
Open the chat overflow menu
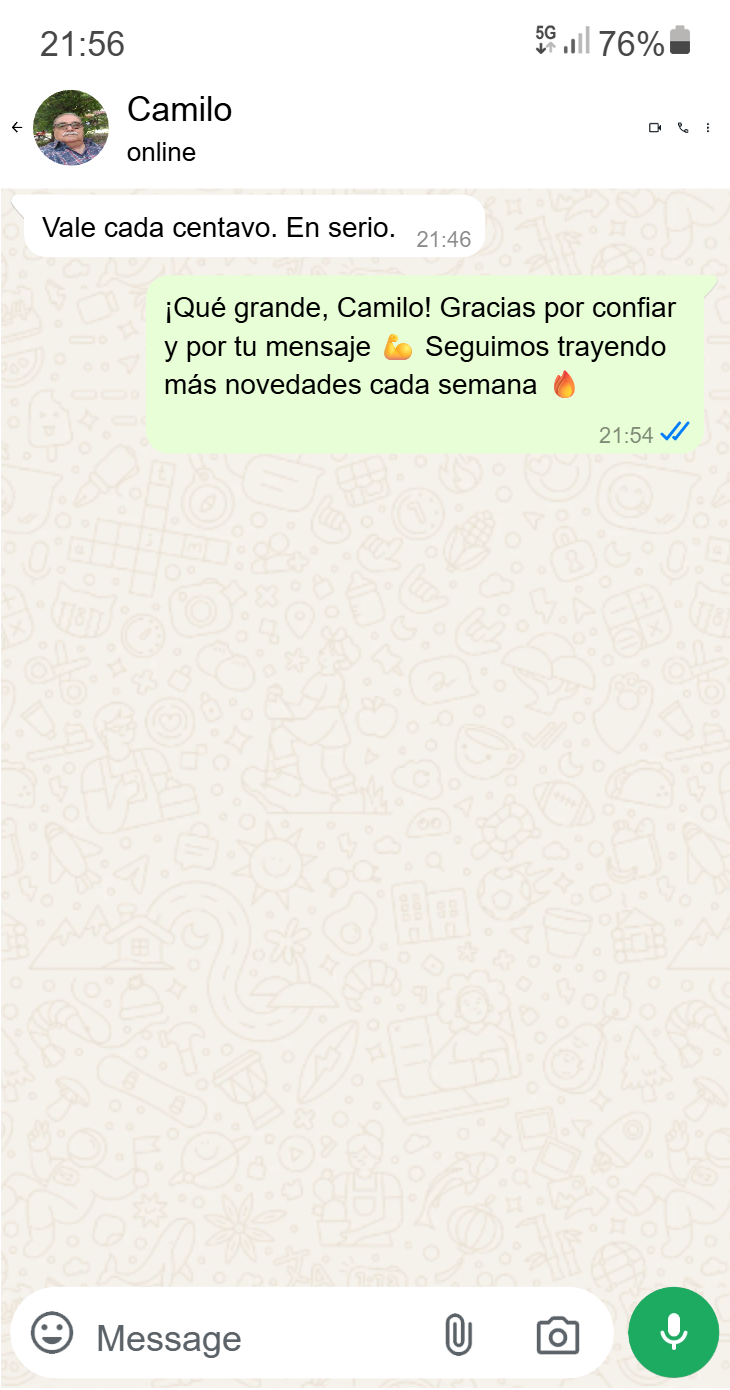click(708, 128)
